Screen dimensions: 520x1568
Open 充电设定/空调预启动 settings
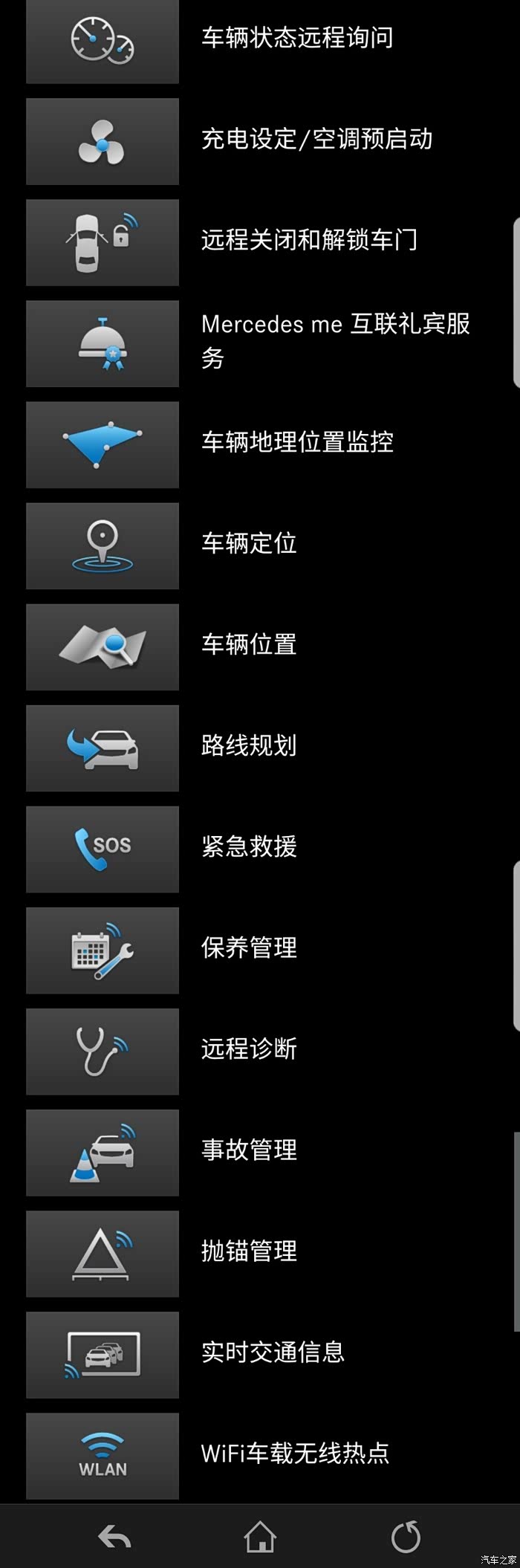316,139
